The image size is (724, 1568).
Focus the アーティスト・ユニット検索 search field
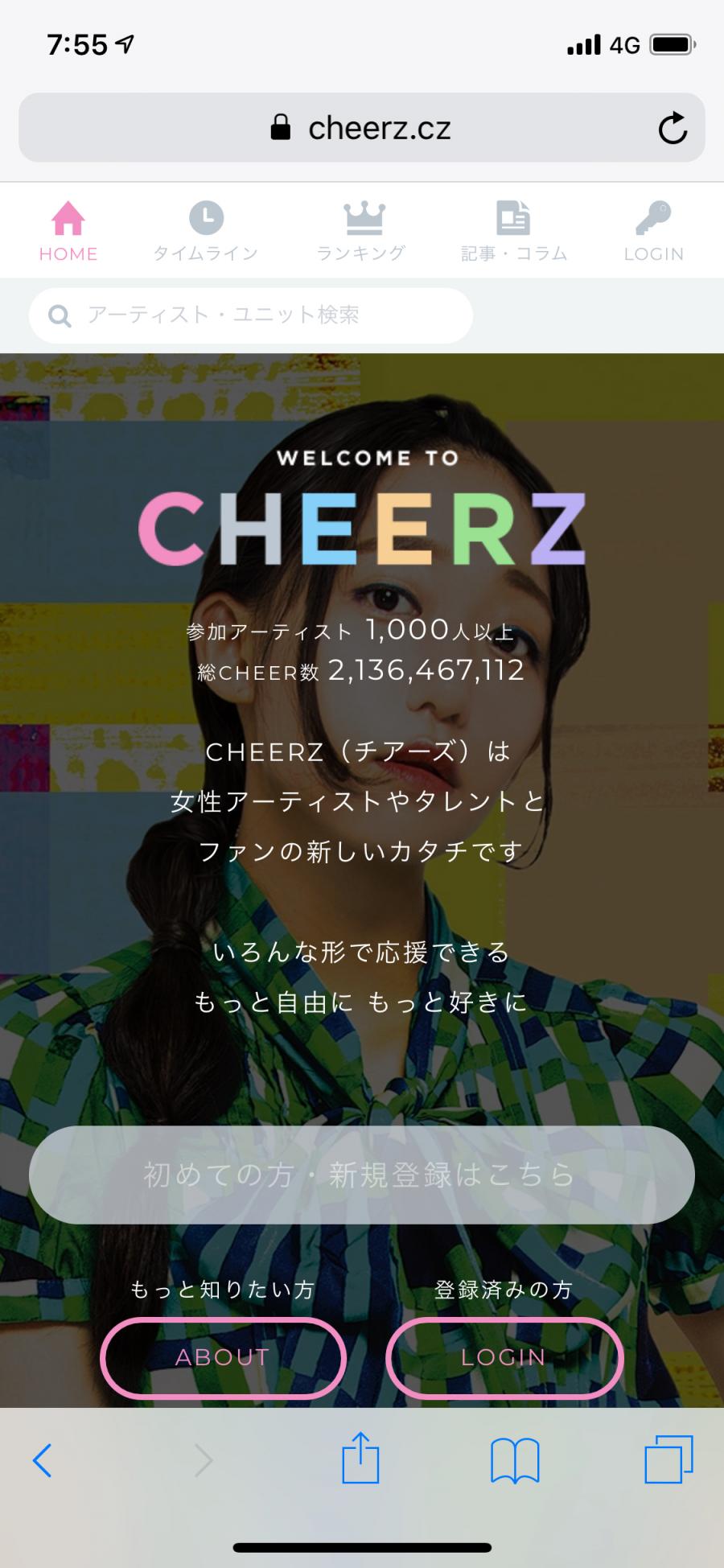pyautogui.click(x=251, y=315)
